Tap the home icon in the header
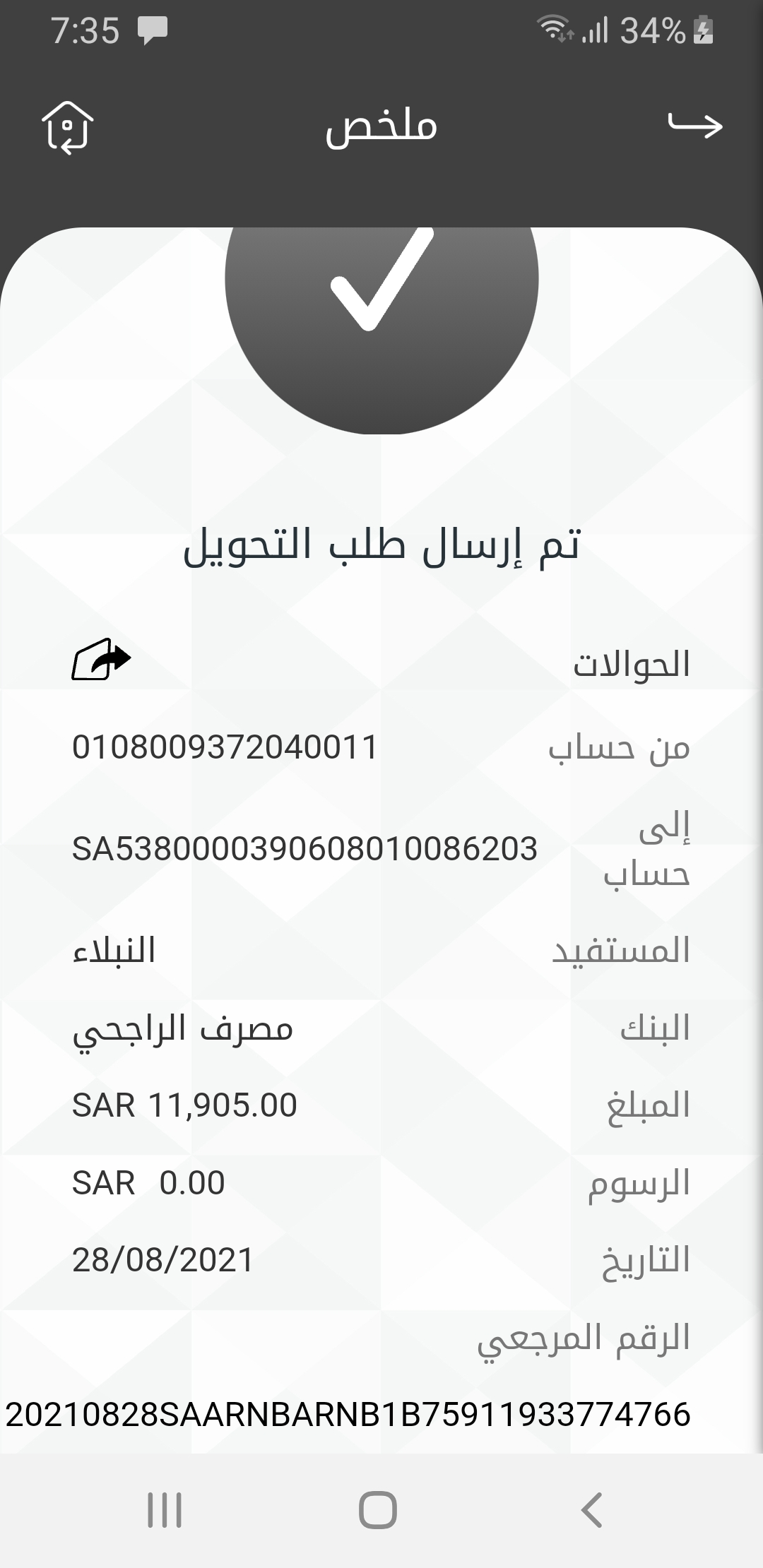This screenshot has height=1568, width=763. pos(67,127)
